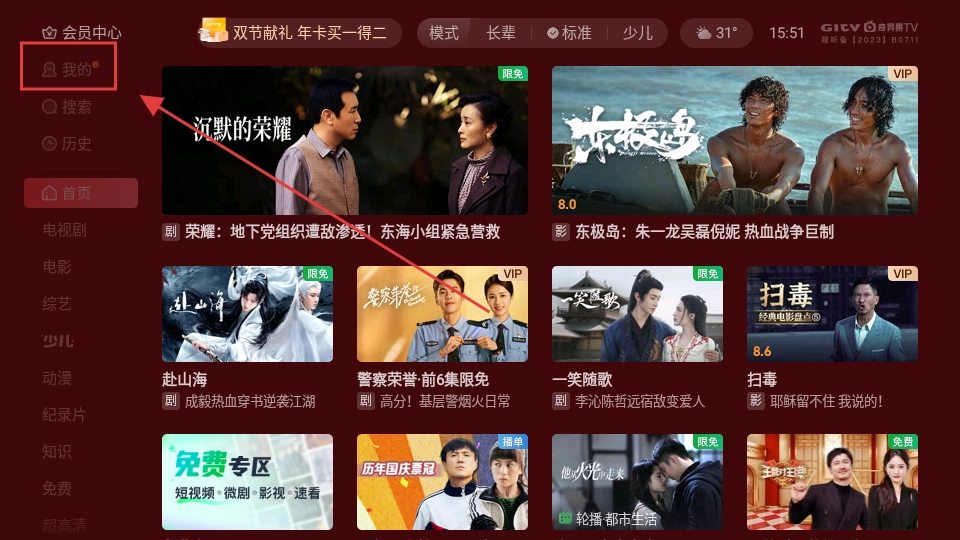Open 东极岛 movie card
The width and height of the screenshot is (960, 540).
pos(735,140)
